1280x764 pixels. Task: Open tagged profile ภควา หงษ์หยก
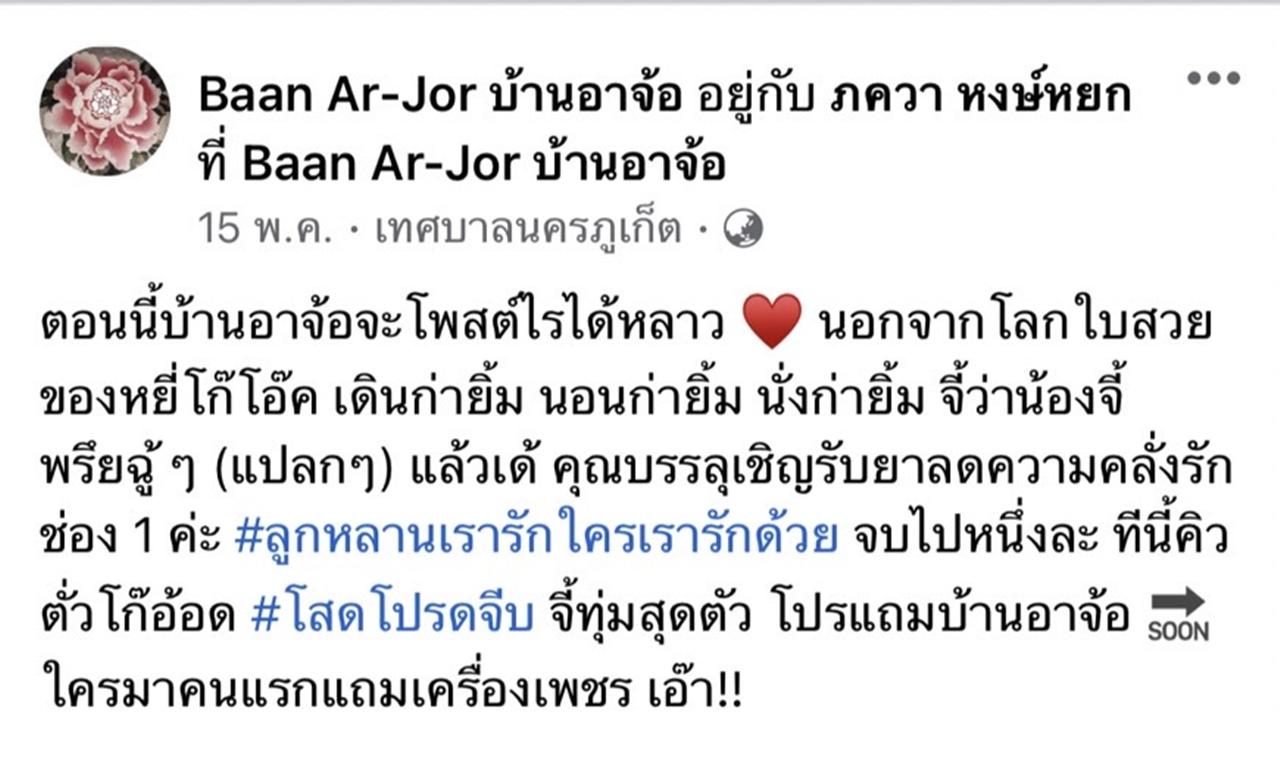pos(983,97)
